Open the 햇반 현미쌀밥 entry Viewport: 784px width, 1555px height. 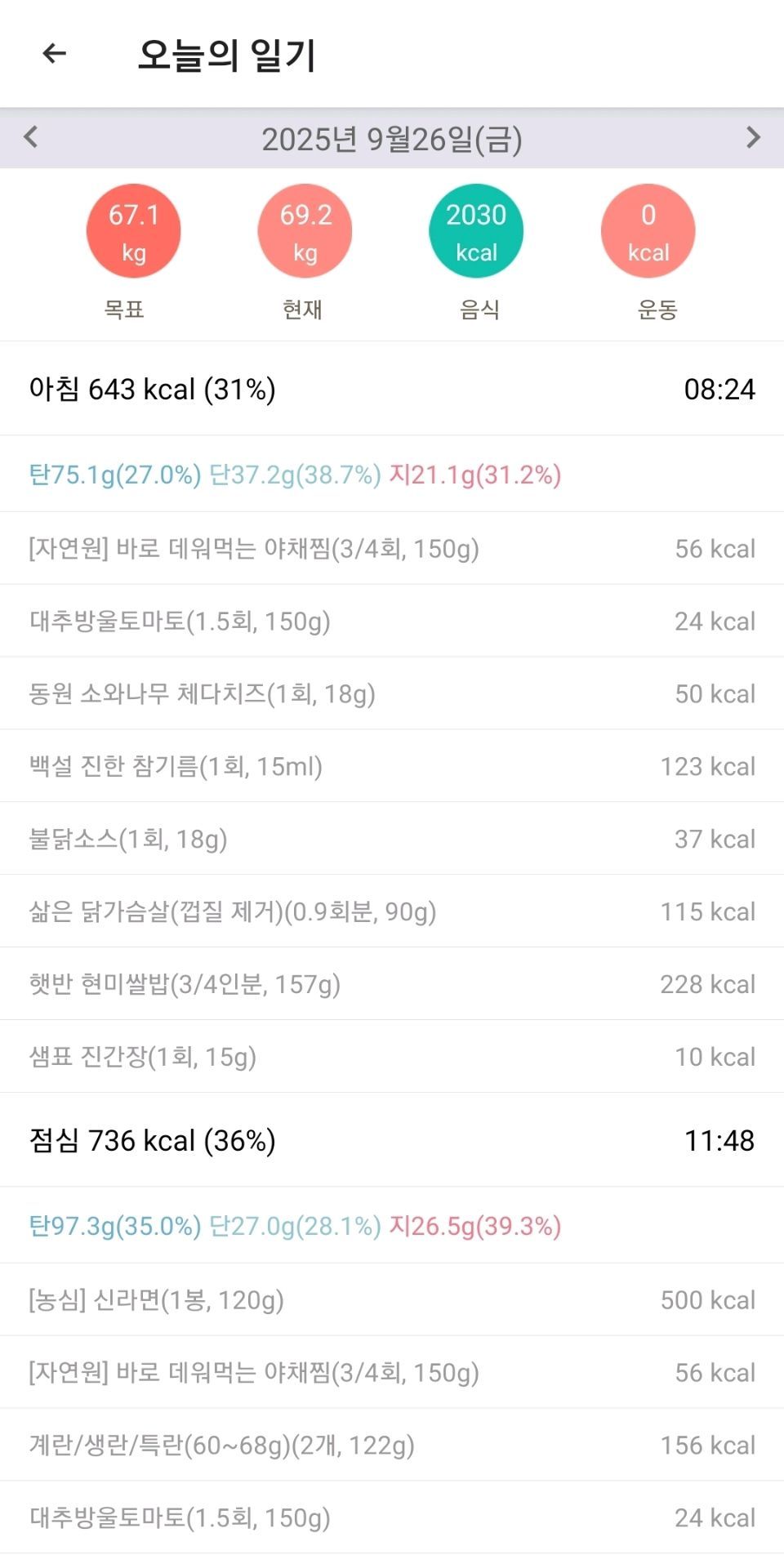coord(392,984)
